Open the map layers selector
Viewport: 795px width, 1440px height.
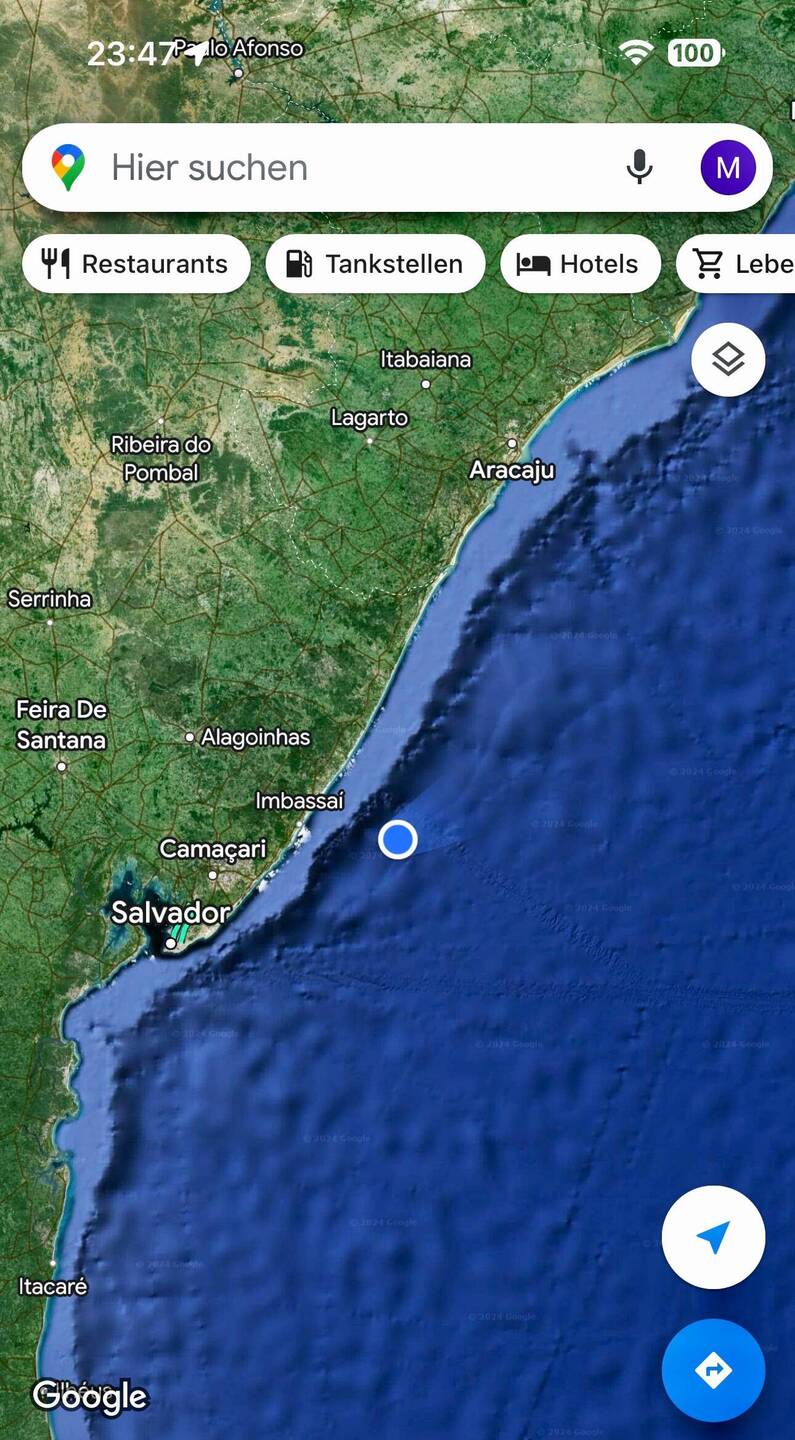click(728, 359)
